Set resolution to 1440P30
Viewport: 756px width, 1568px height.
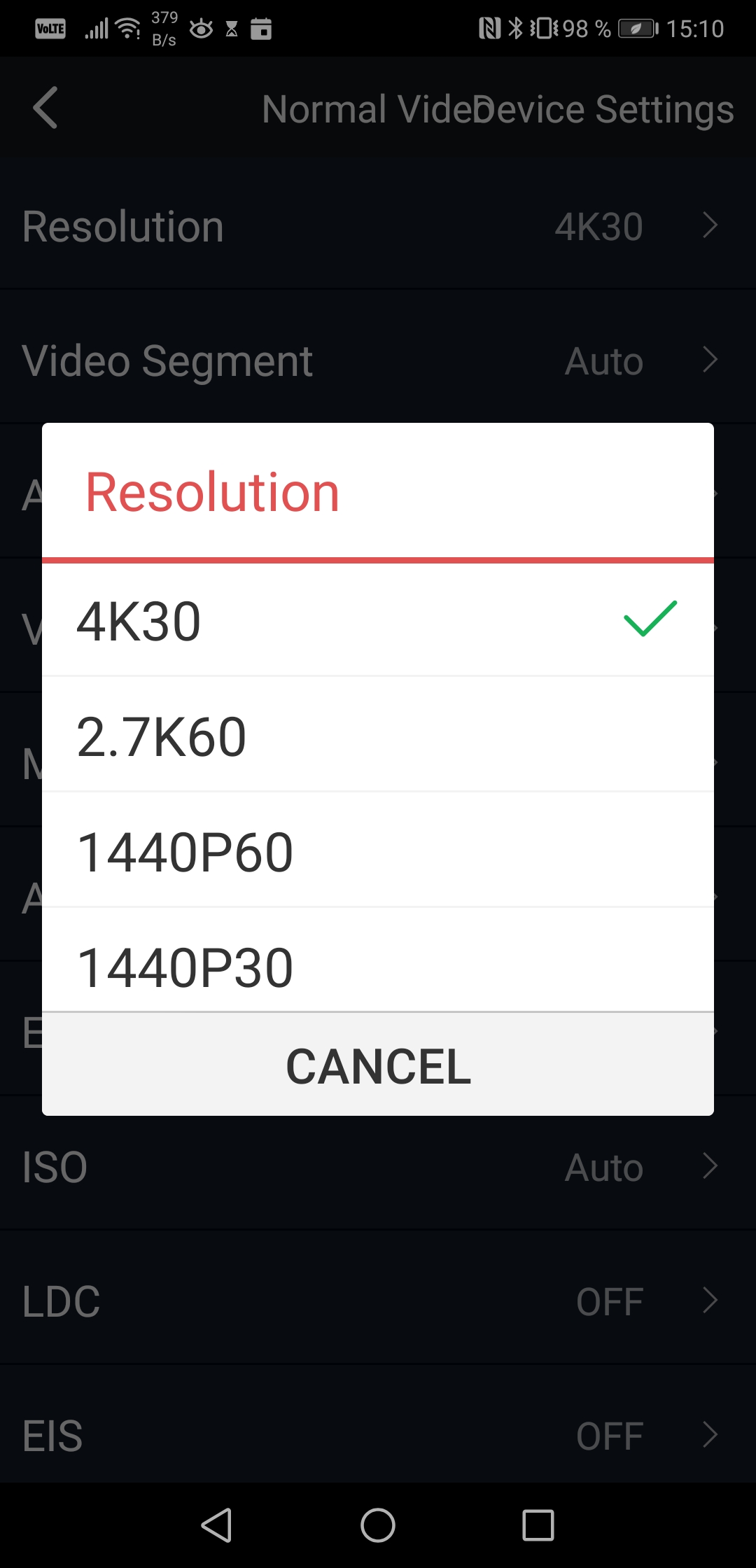(378, 960)
